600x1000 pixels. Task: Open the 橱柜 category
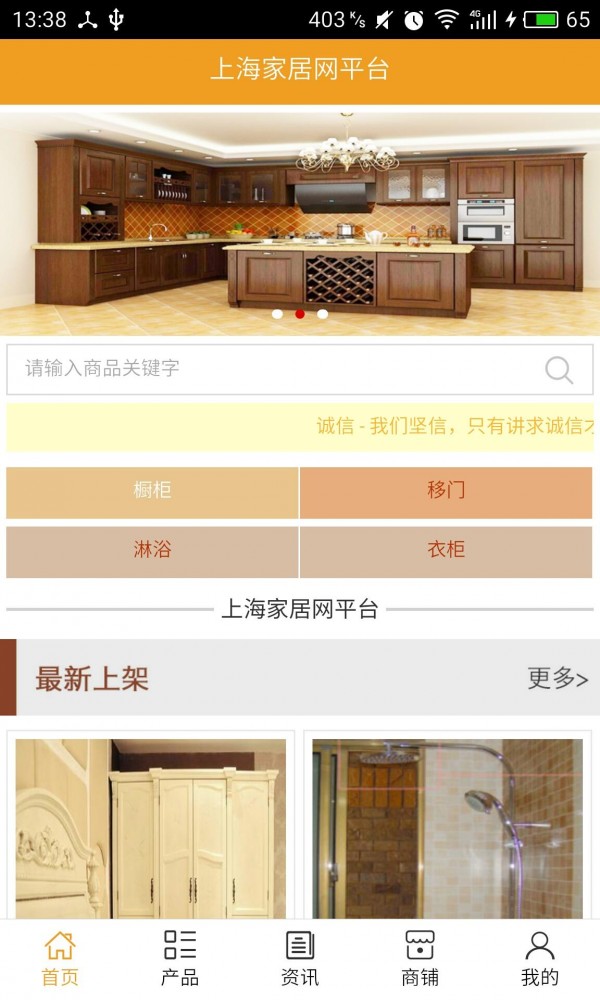[x=152, y=491]
